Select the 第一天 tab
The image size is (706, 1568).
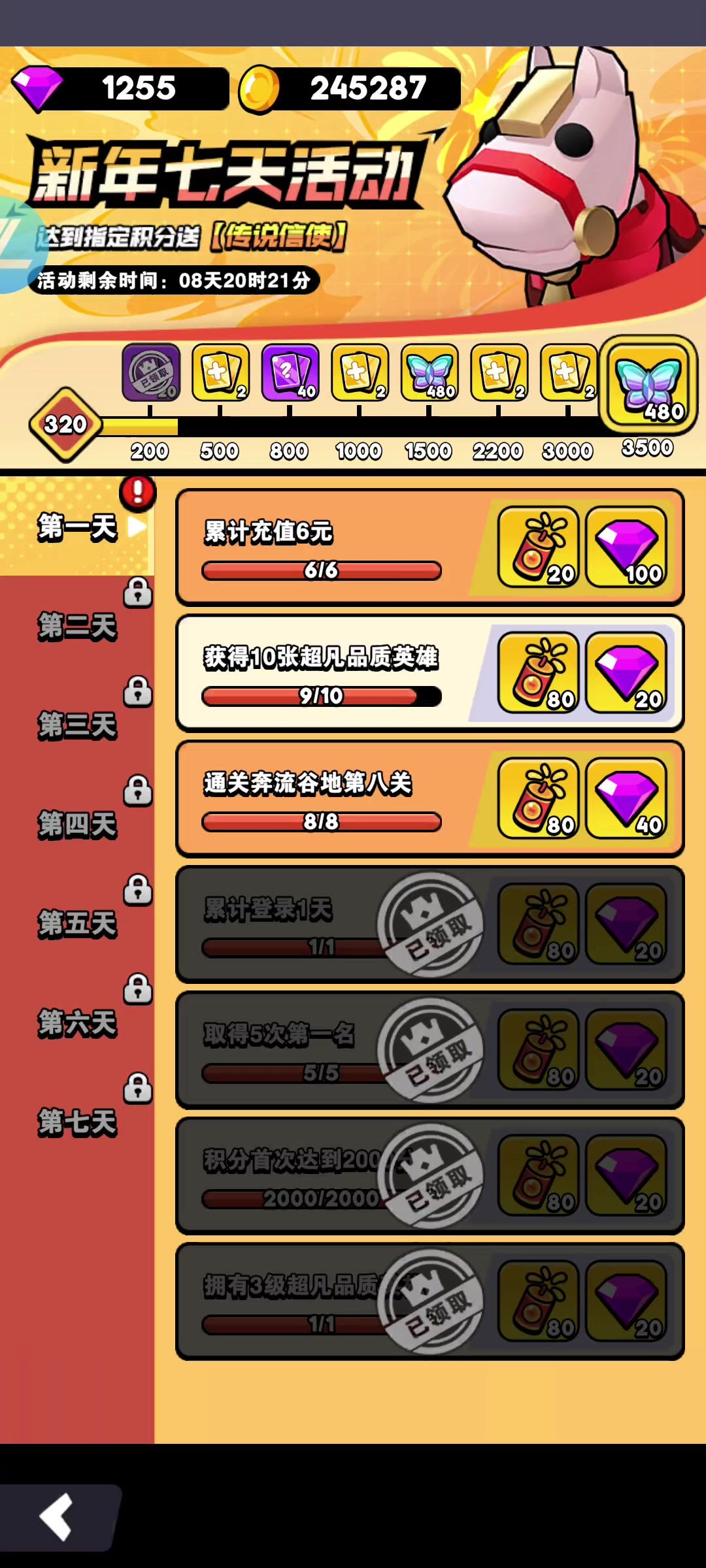(x=77, y=527)
